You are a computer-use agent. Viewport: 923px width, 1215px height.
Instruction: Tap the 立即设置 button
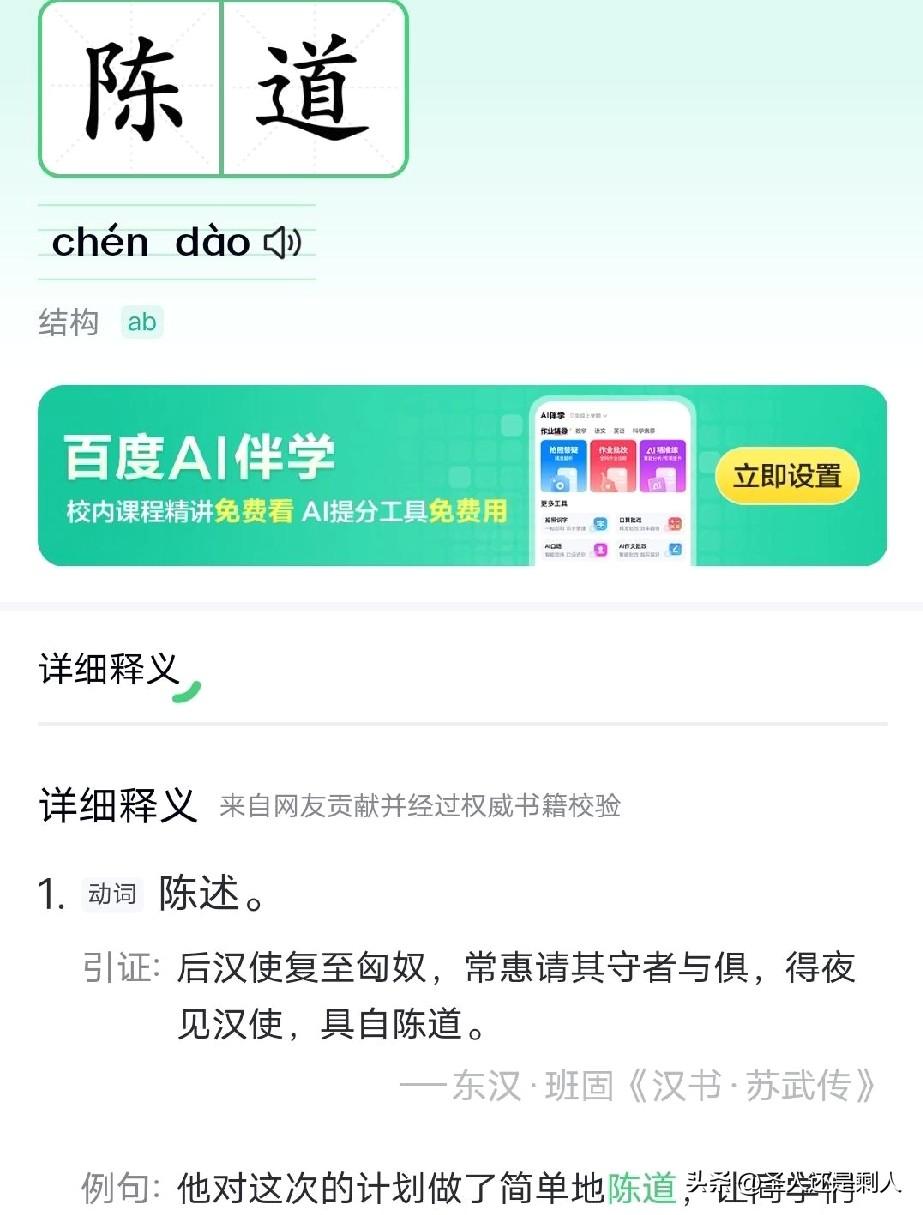point(787,476)
